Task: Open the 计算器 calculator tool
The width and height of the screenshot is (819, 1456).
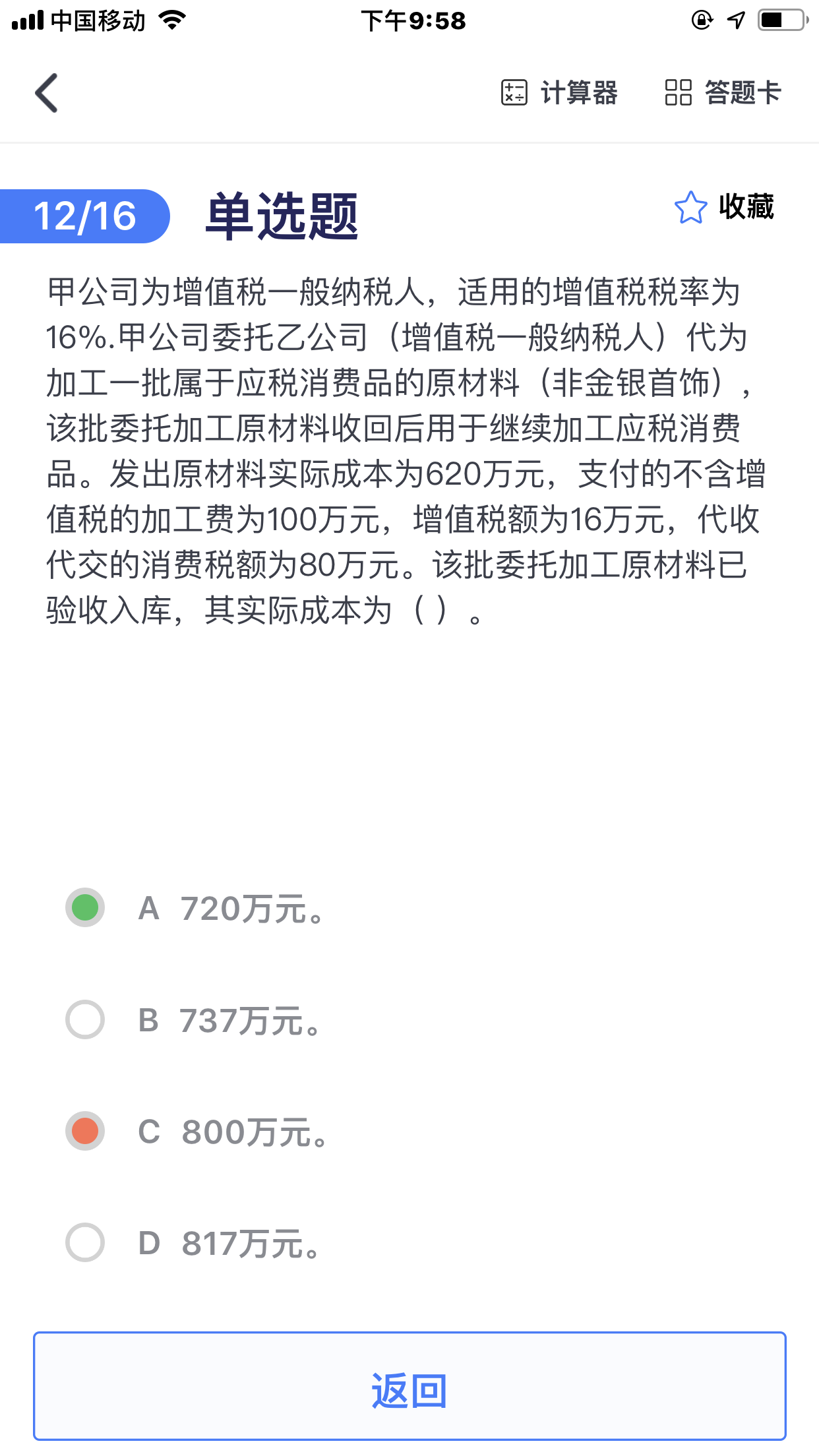Action: (x=559, y=93)
